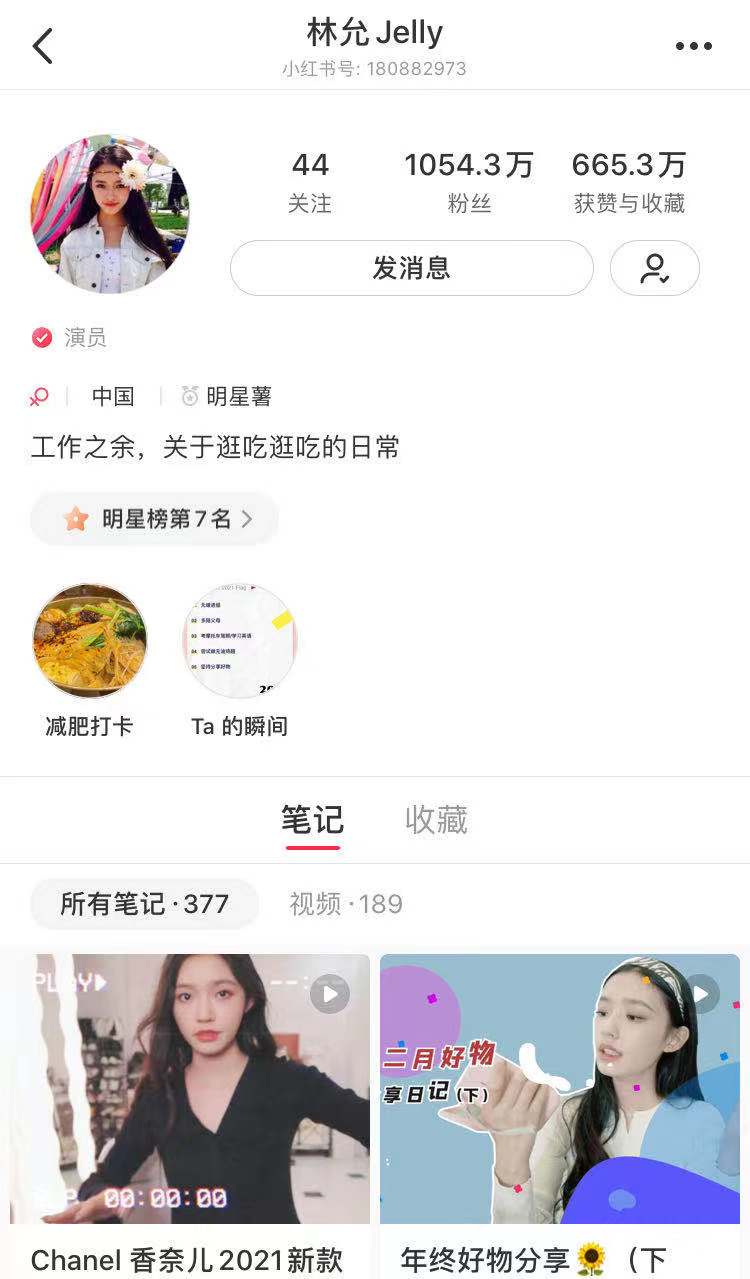The image size is (750, 1279).
Task: Click the 明星薯 star account icon
Action: click(x=184, y=396)
